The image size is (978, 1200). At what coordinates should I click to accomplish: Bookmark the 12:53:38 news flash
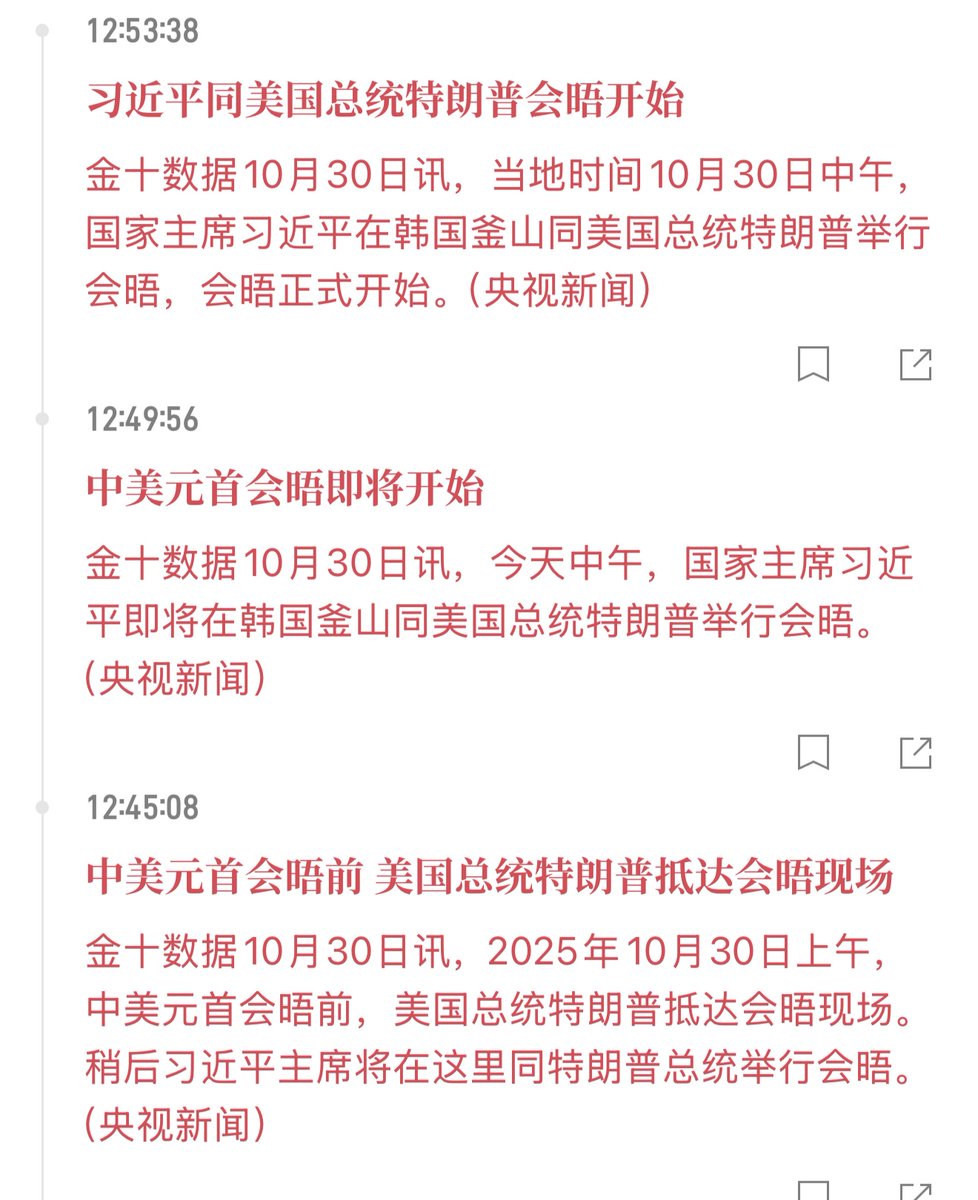(x=813, y=365)
